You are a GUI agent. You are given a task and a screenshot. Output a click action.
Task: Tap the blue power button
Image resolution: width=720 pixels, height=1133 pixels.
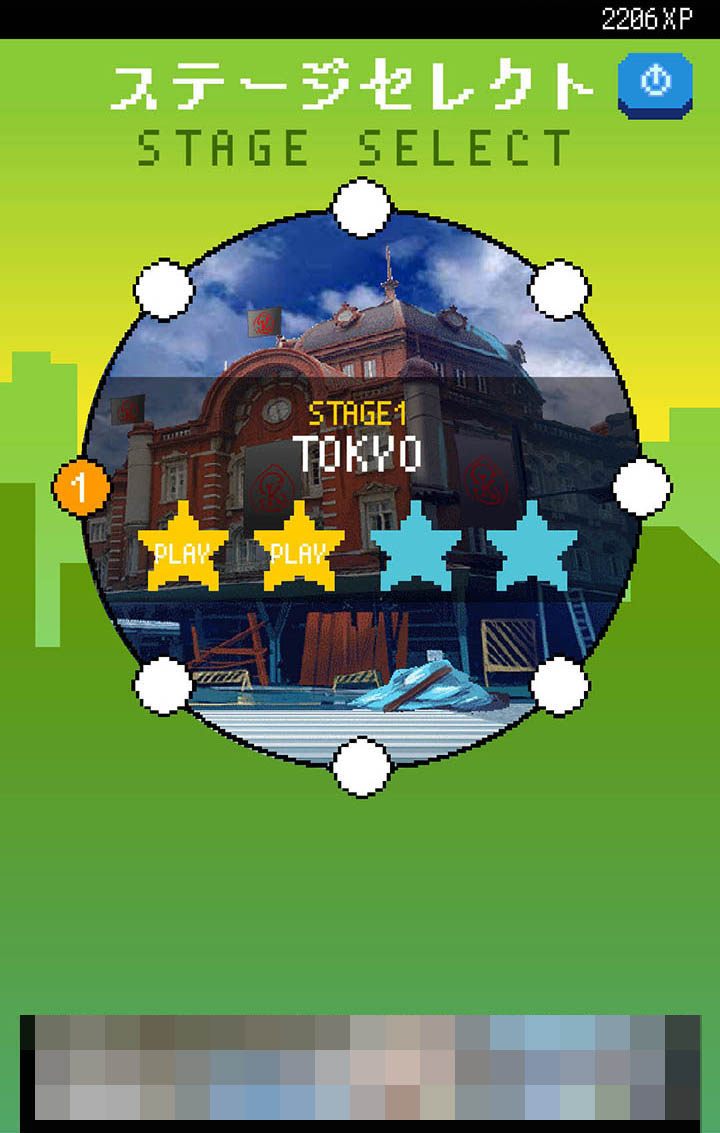pos(655,84)
